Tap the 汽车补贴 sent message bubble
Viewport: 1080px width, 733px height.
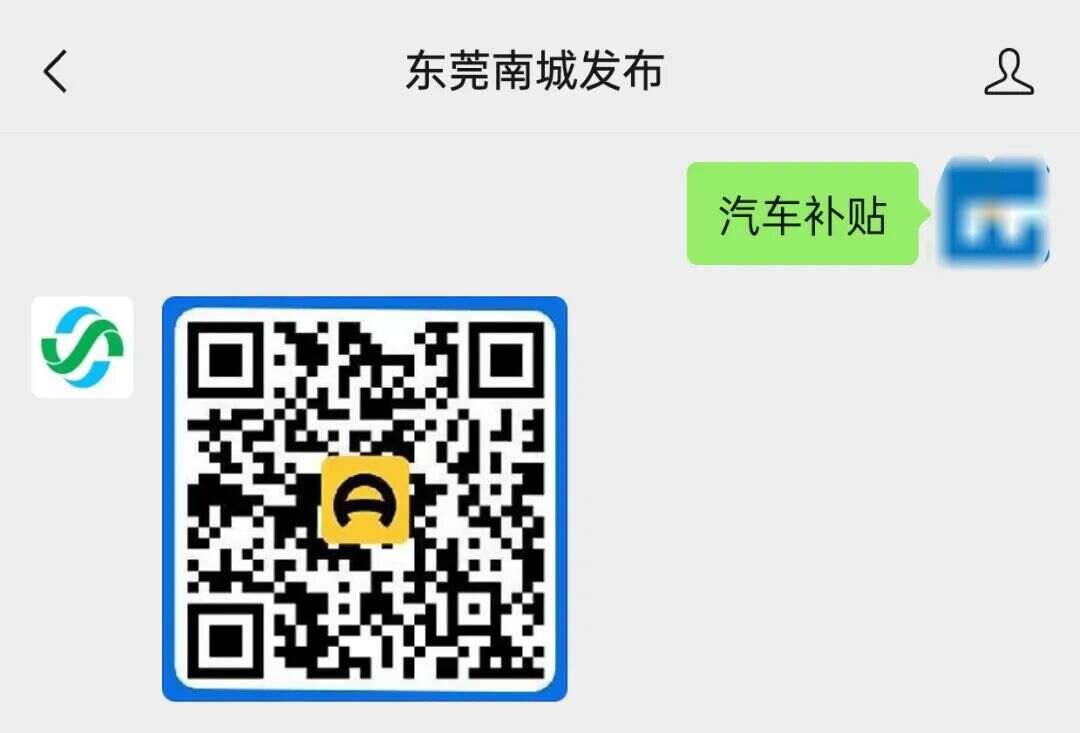802,214
